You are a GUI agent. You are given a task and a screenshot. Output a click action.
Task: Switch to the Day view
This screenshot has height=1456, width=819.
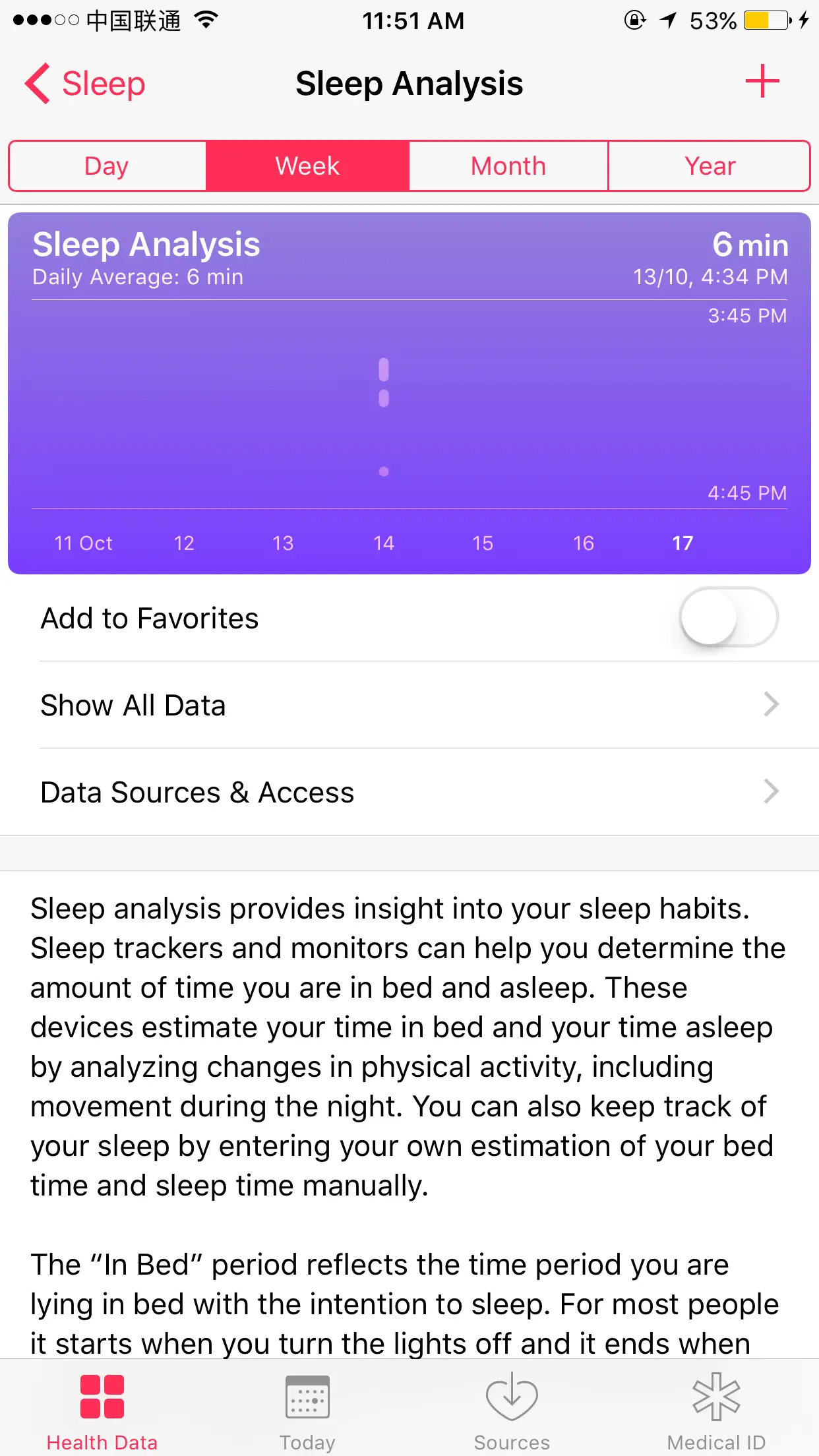coord(107,166)
